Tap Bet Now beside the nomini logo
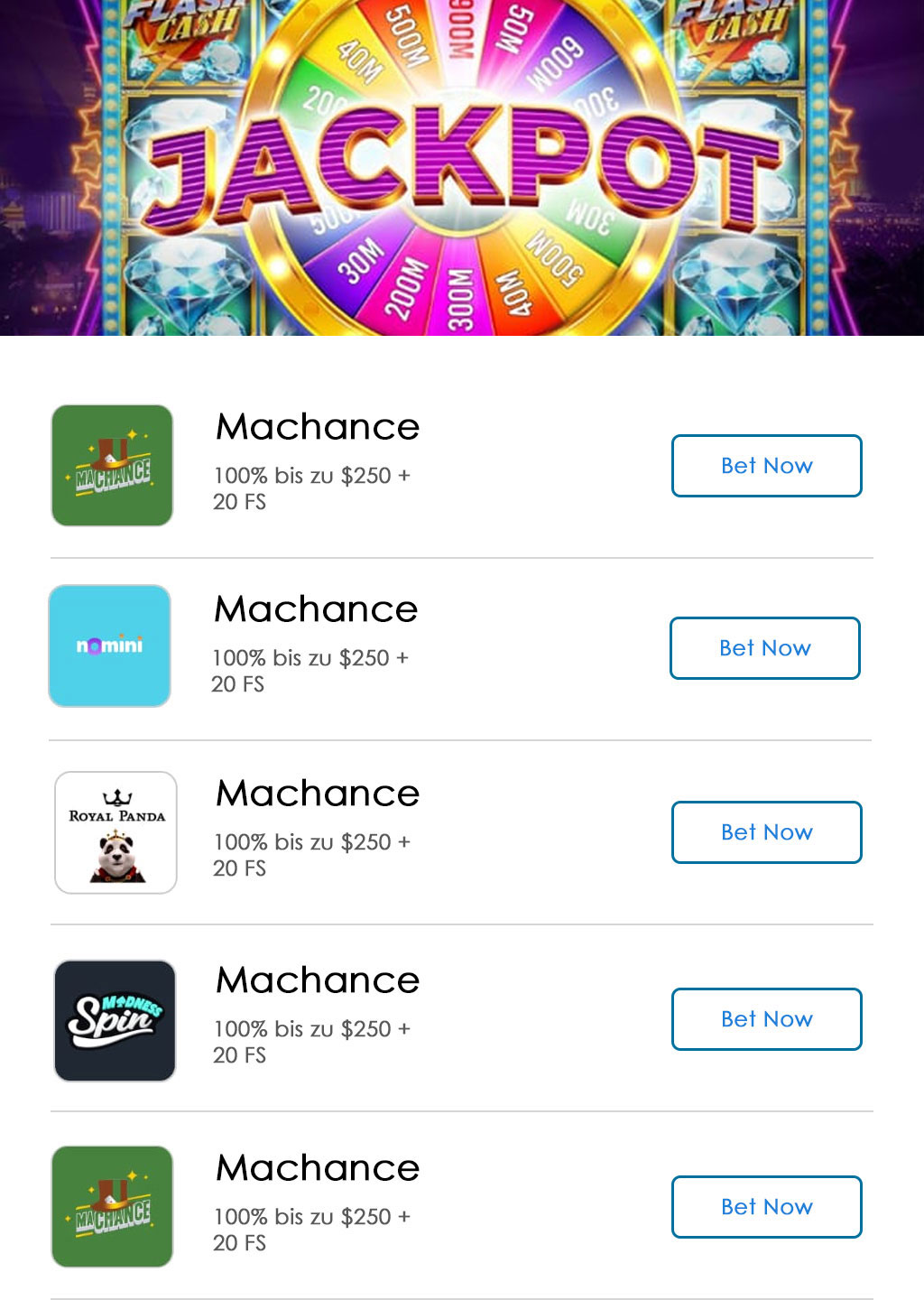The width and height of the screenshot is (924, 1300). click(x=764, y=648)
